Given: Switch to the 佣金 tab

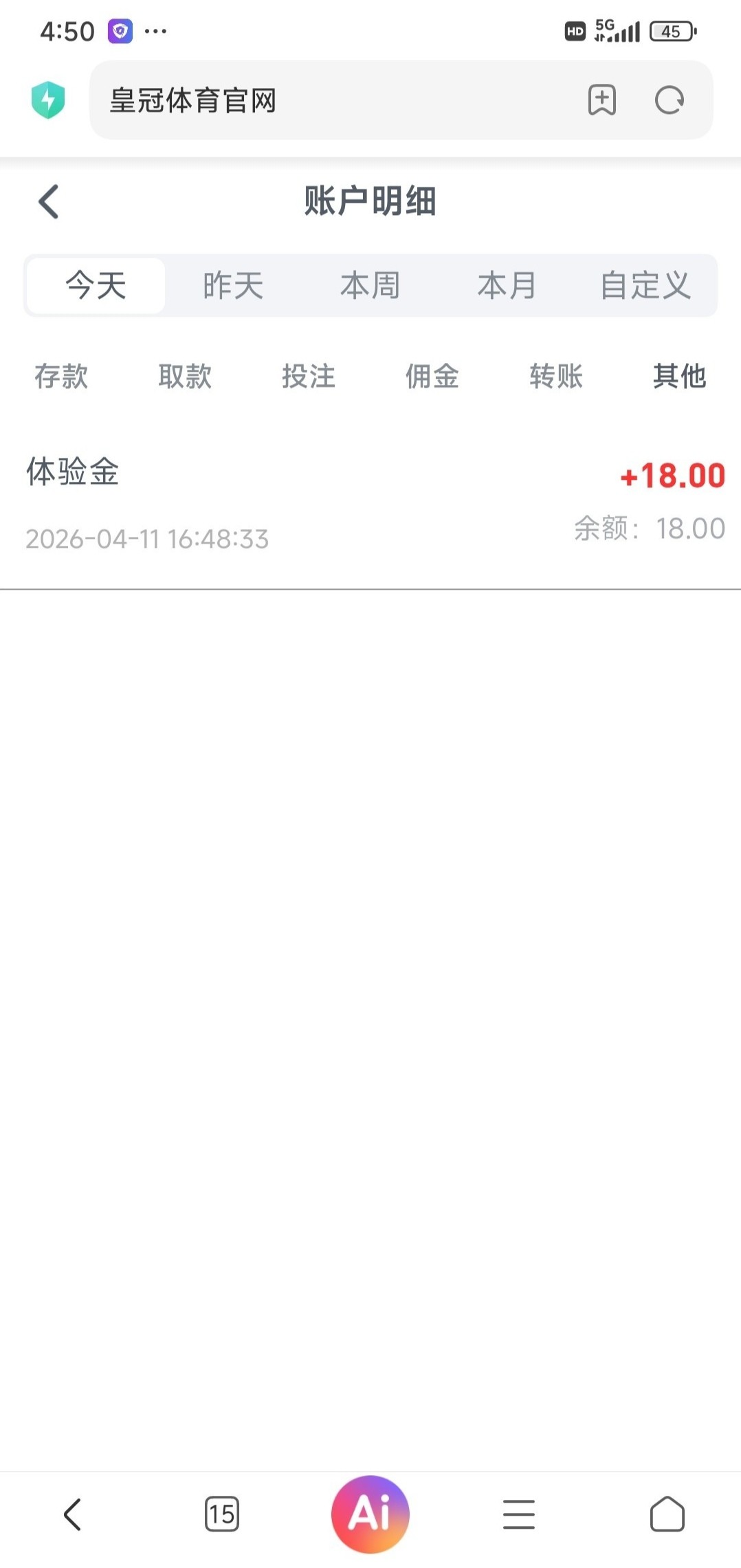Looking at the screenshot, I should click(x=432, y=376).
